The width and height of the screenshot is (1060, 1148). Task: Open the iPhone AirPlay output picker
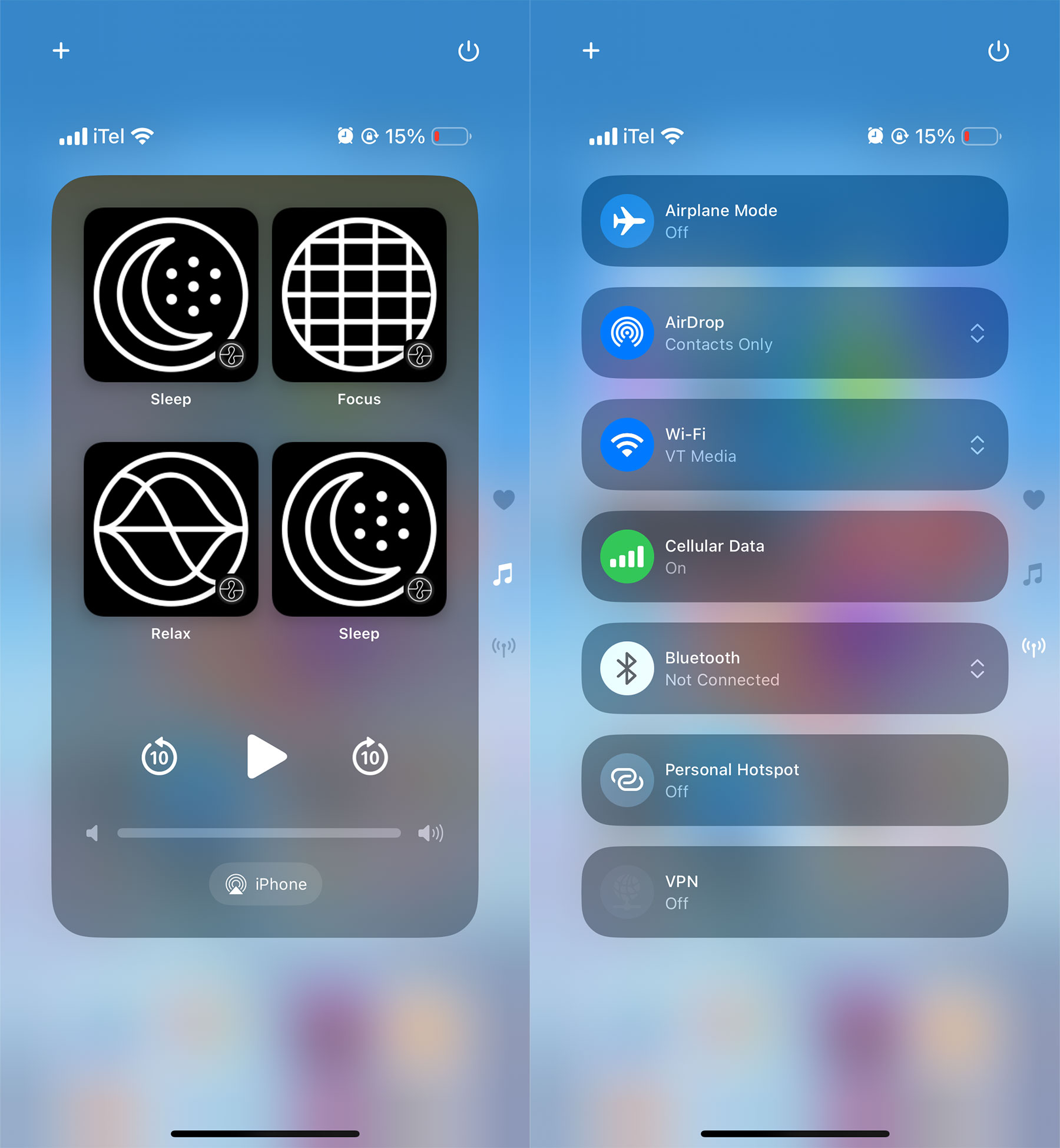tap(266, 884)
